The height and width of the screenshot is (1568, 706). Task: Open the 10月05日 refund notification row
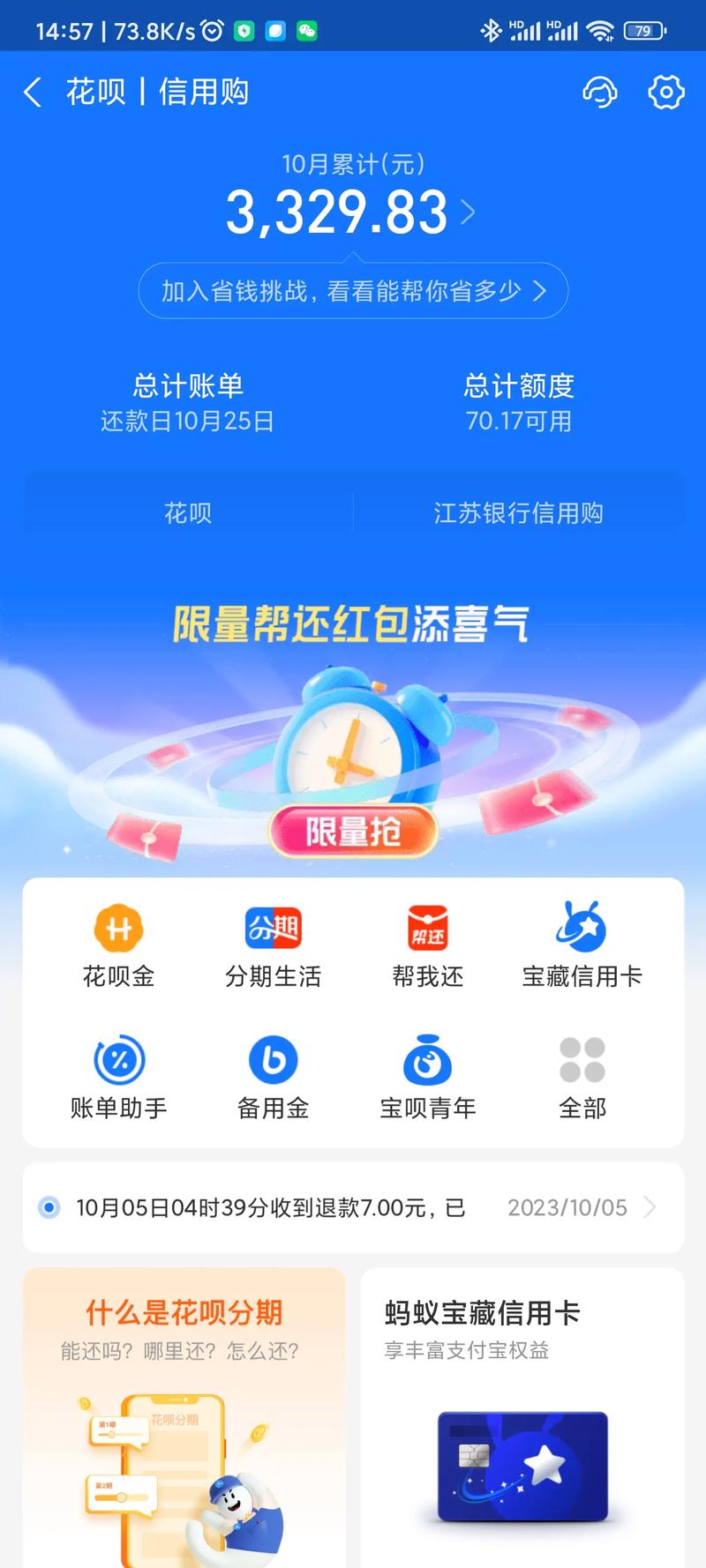point(353,1207)
